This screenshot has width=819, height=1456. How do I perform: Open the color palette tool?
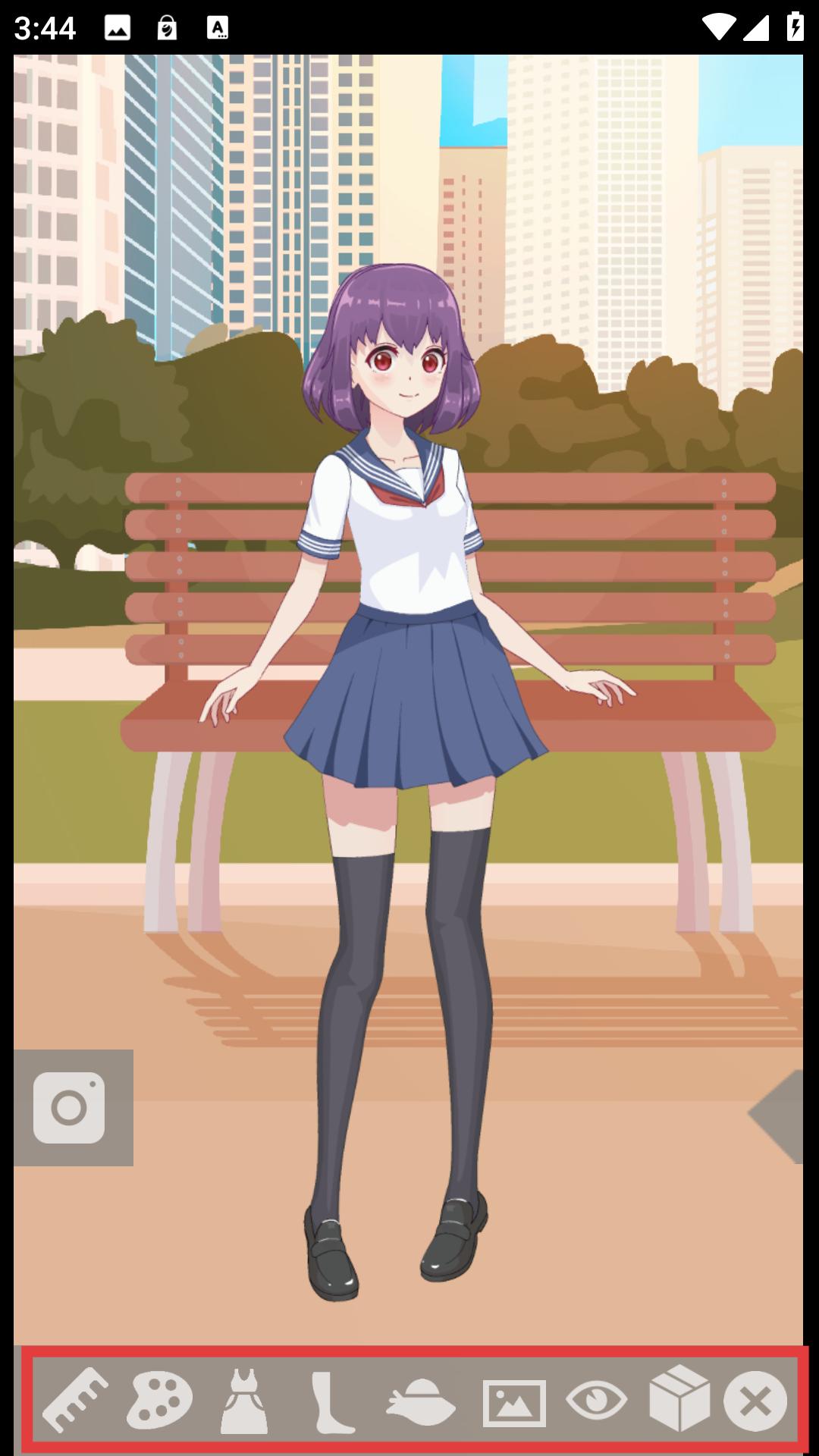click(159, 1400)
